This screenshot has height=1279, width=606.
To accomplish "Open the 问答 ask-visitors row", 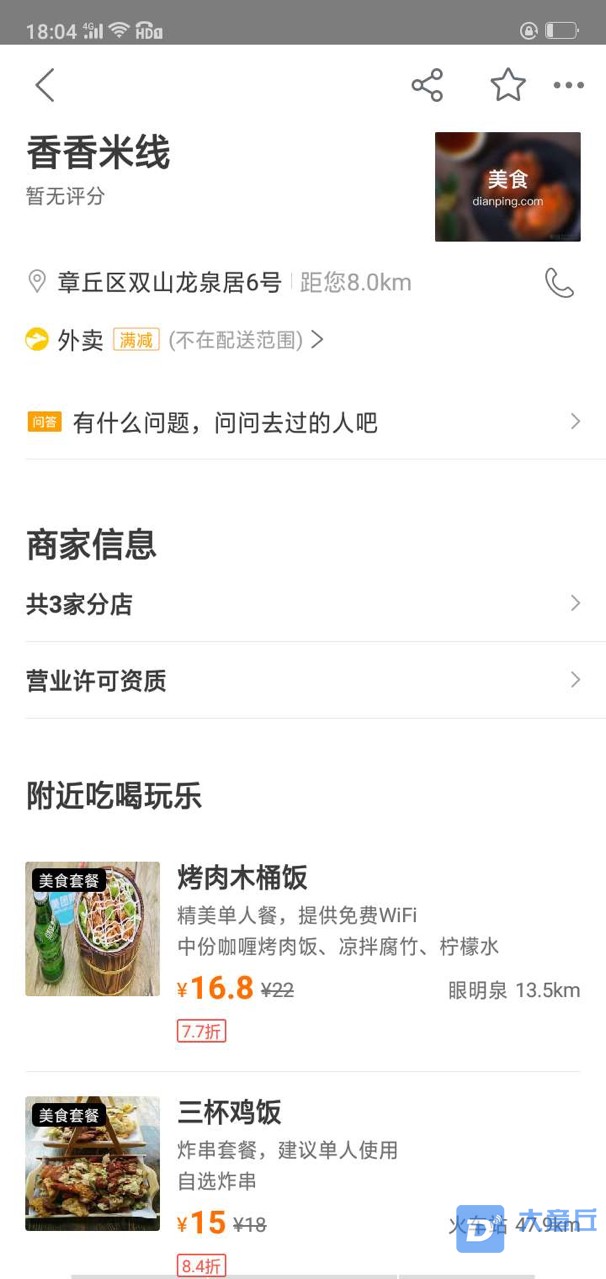I will click(x=302, y=422).
